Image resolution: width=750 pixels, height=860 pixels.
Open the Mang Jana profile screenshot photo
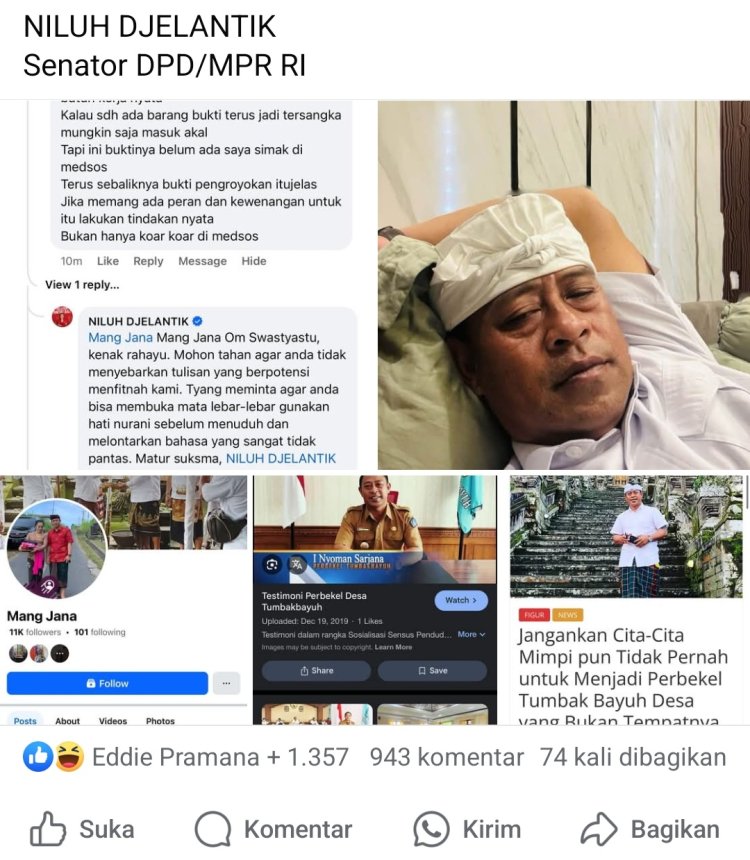pyautogui.click(x=124, y=600)
